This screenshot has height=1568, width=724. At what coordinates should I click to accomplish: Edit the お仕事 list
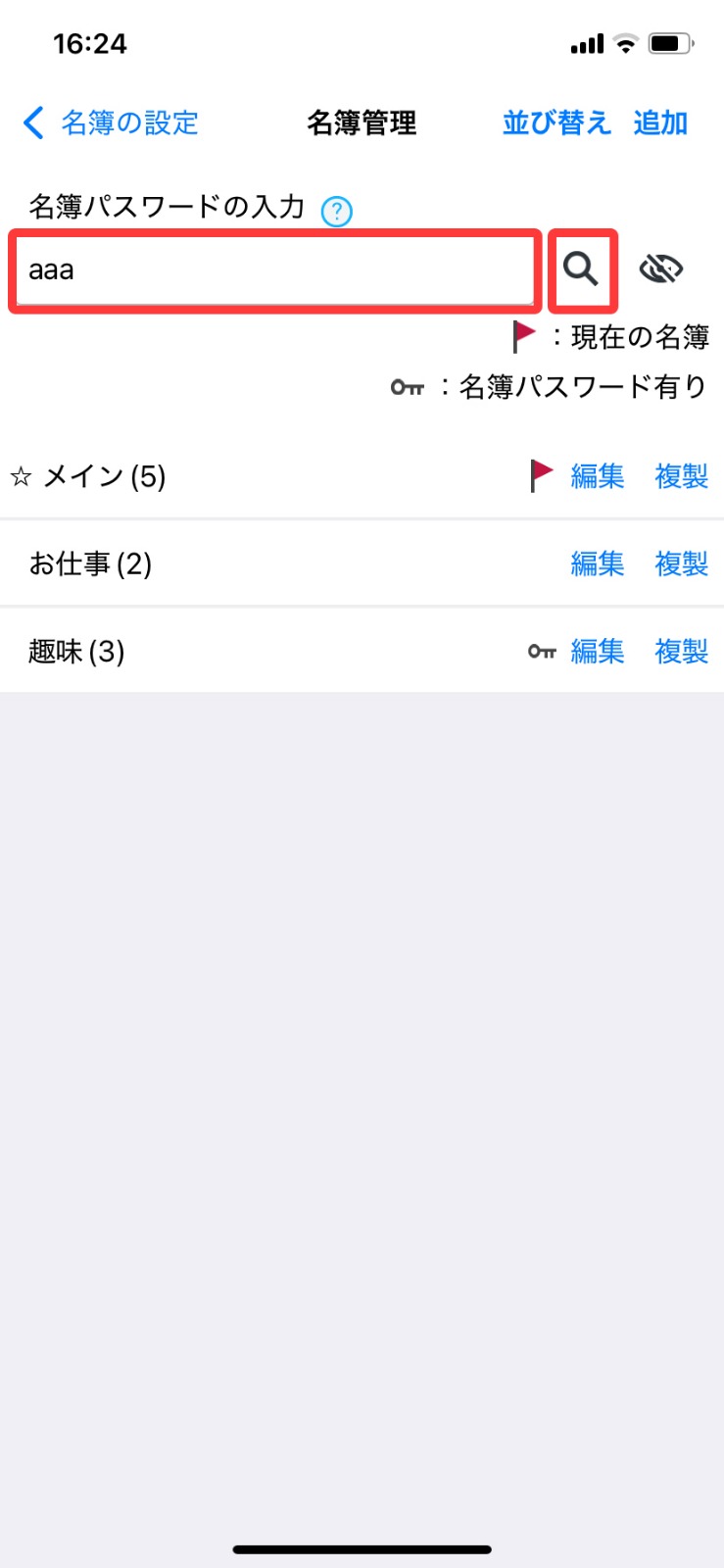pyautogui.click(x=598, y=563)
